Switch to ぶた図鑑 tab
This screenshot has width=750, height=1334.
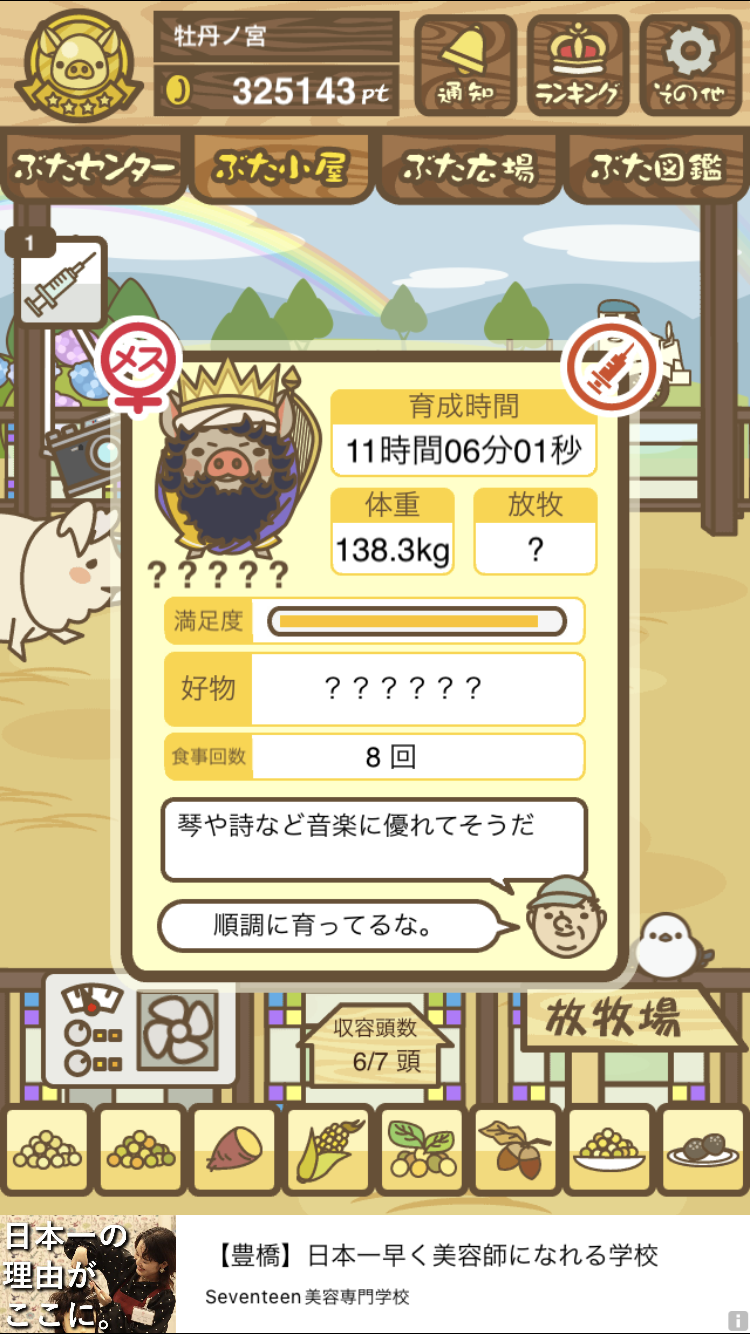(x=656, y=168)
